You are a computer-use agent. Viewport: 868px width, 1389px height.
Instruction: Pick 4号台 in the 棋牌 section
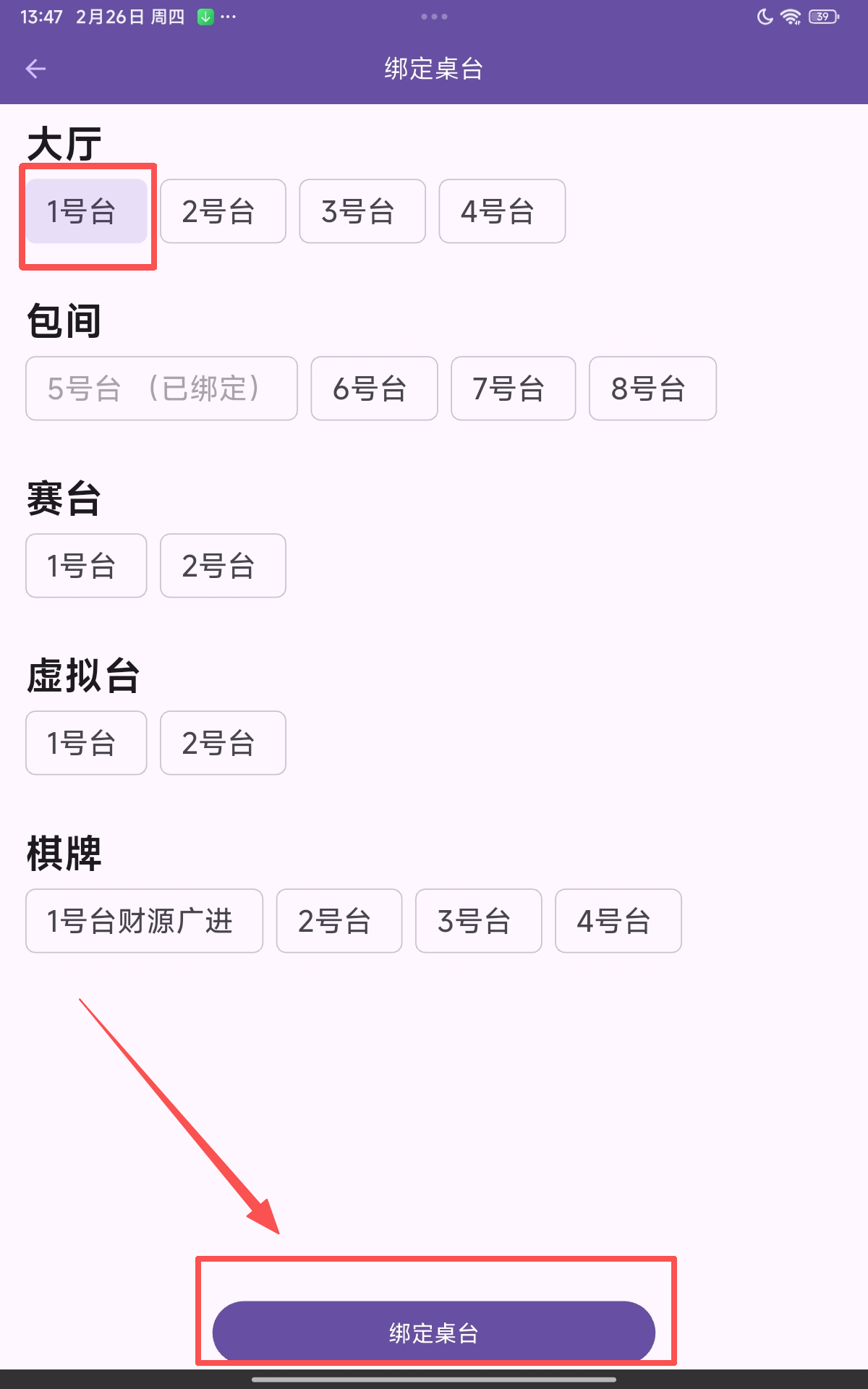618,921
